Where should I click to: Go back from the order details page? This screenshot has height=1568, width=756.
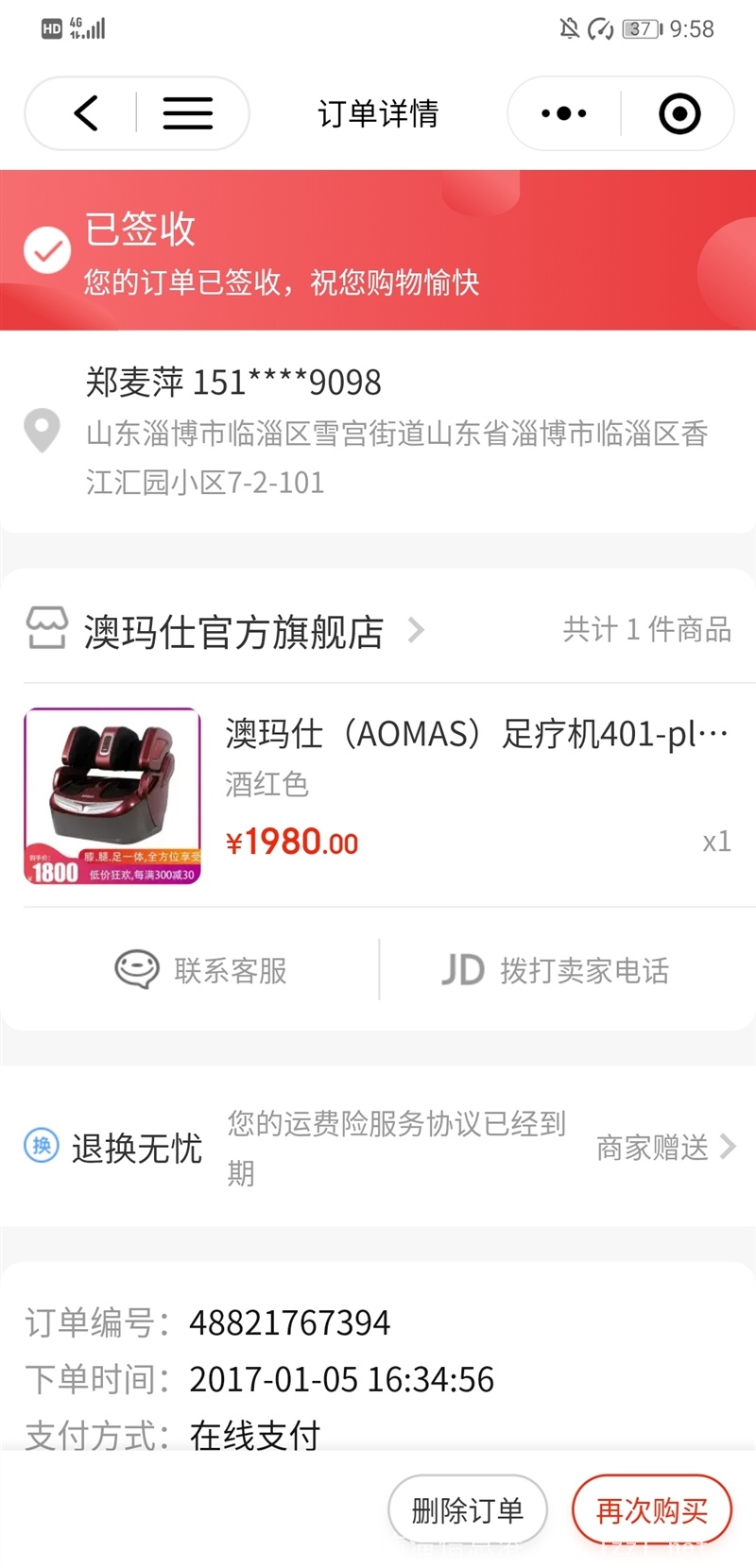86,113
